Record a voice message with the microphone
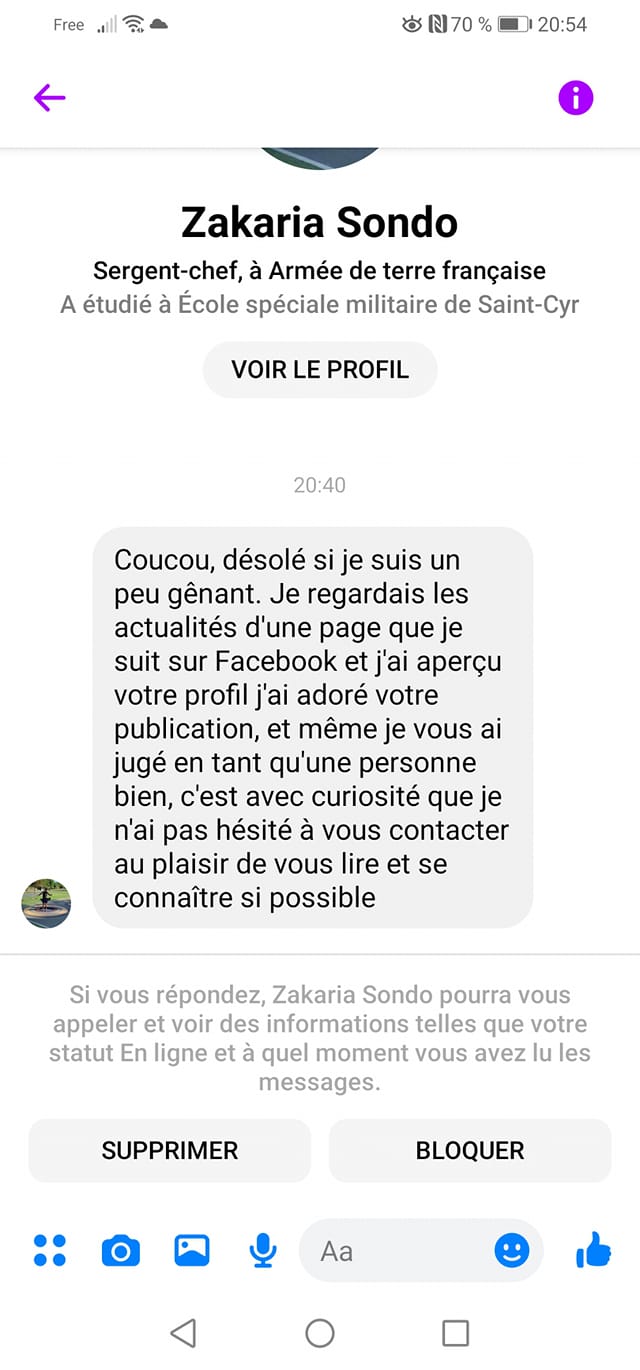The height and width of the screenshot is (1370, 640). 263,1250
